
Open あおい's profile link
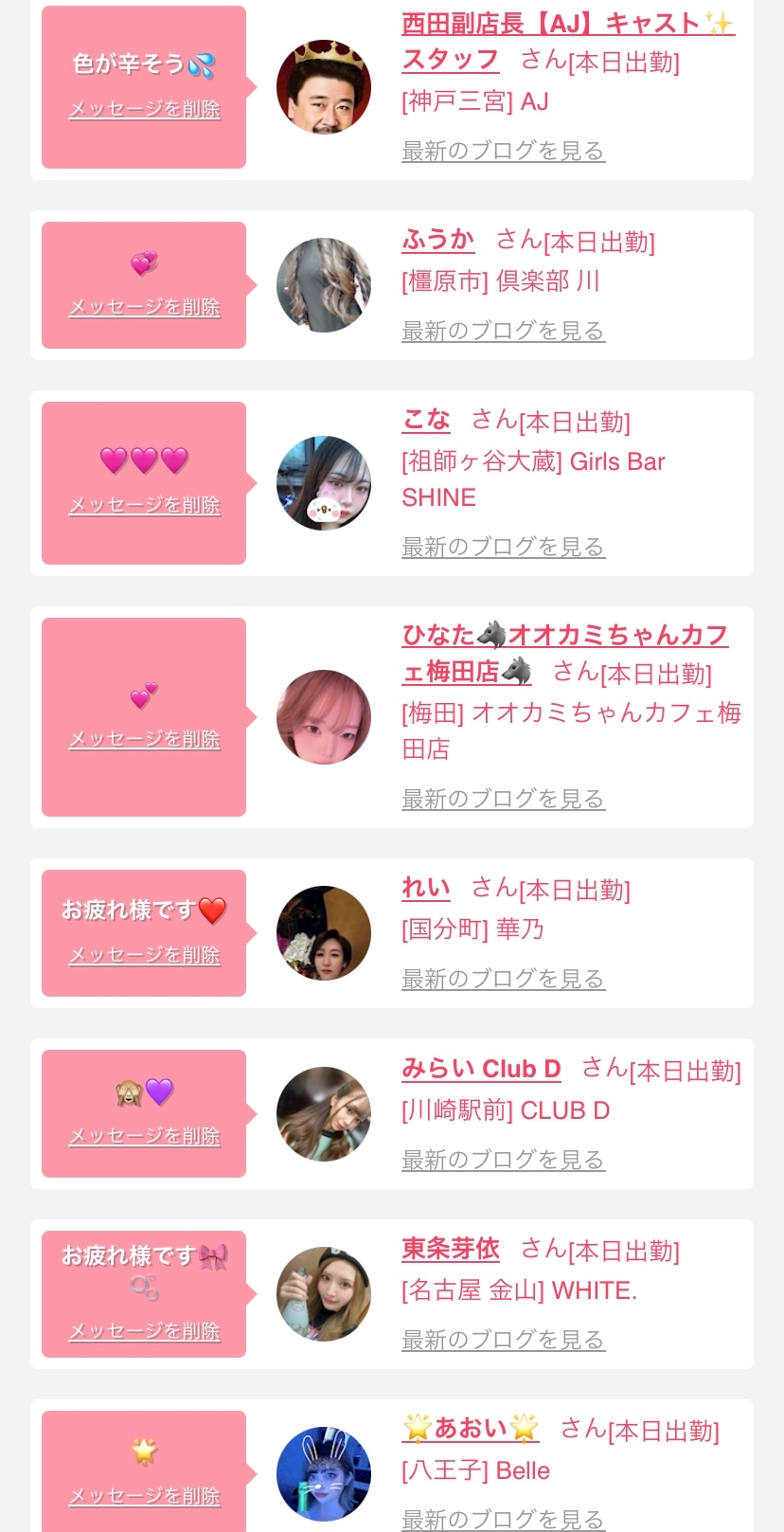471,1428
